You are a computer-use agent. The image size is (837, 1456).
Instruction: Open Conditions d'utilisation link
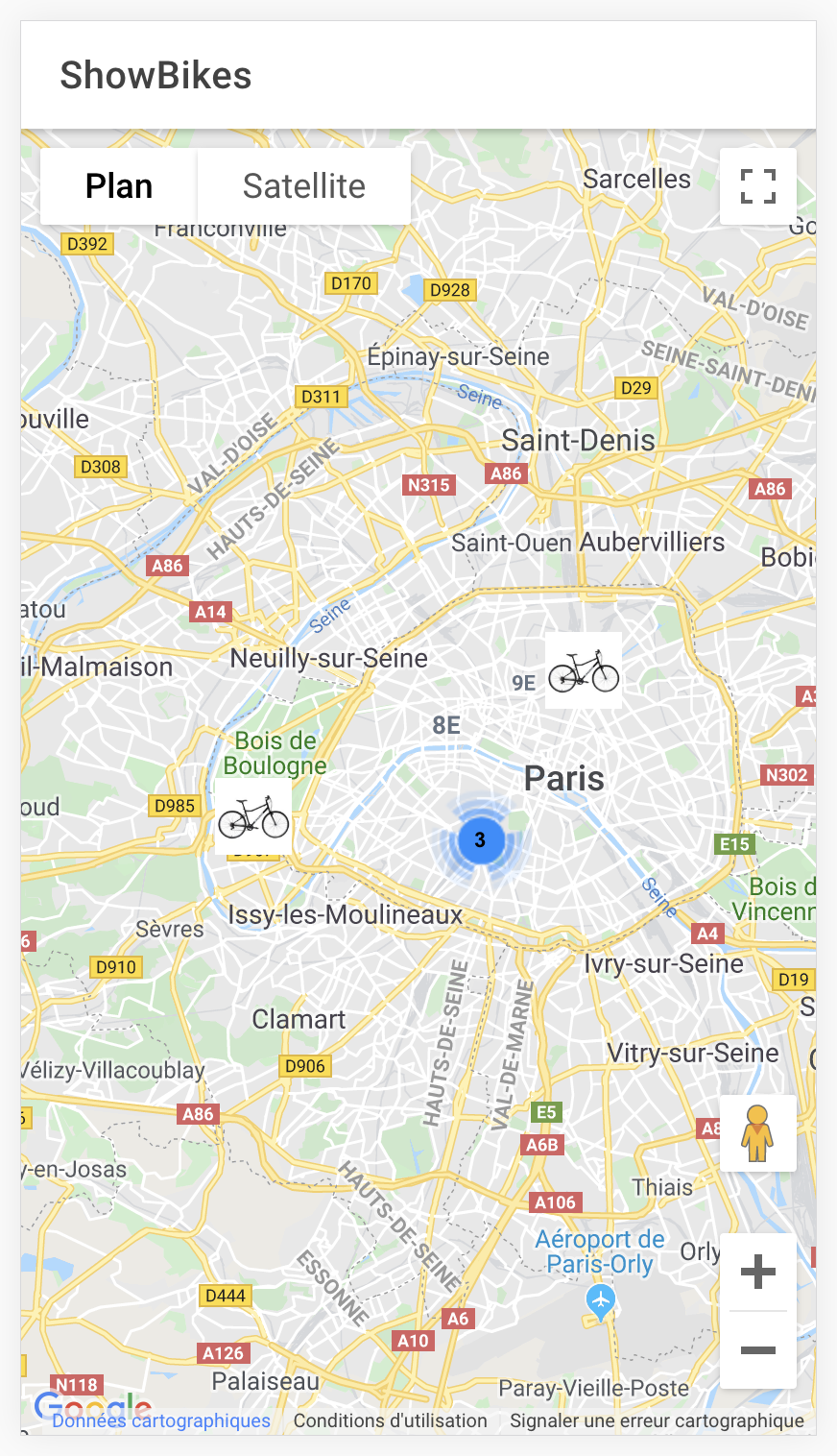pyautogui.click(x=391, y=1420)
